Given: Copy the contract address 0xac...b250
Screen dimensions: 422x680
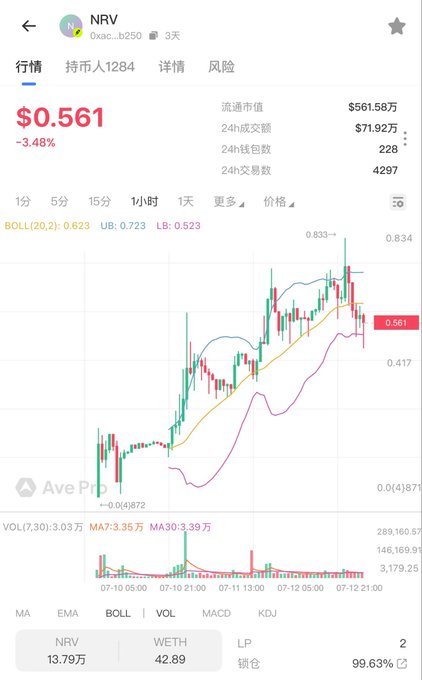Looking at the screenshot, I should point(154,36).
